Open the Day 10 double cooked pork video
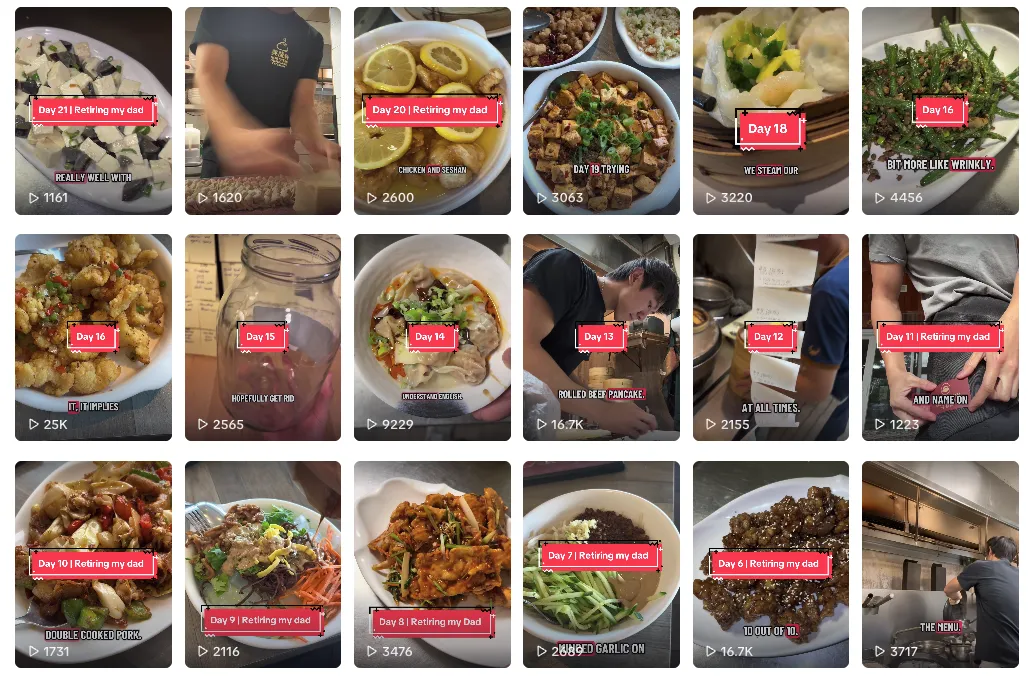This screenshot has width=1028, height=678. click(93, 564)
